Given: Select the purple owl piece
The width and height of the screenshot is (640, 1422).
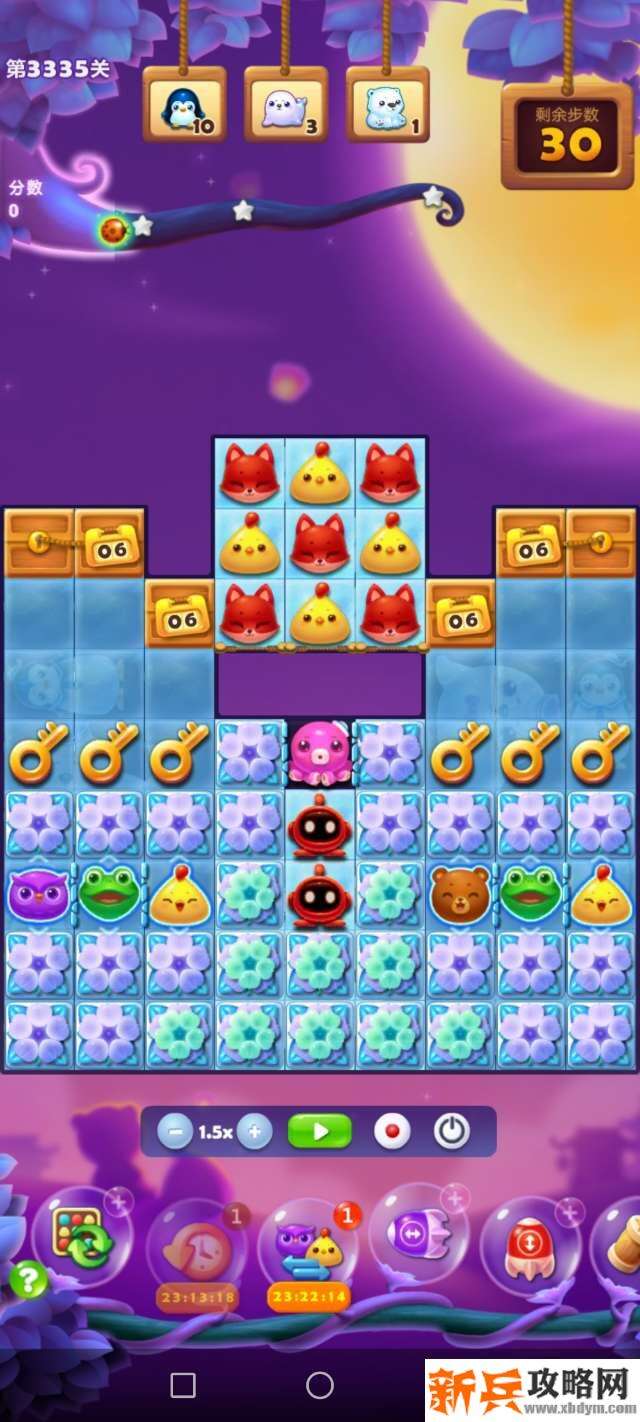Looking at the screenshot, I should [36, 893].
